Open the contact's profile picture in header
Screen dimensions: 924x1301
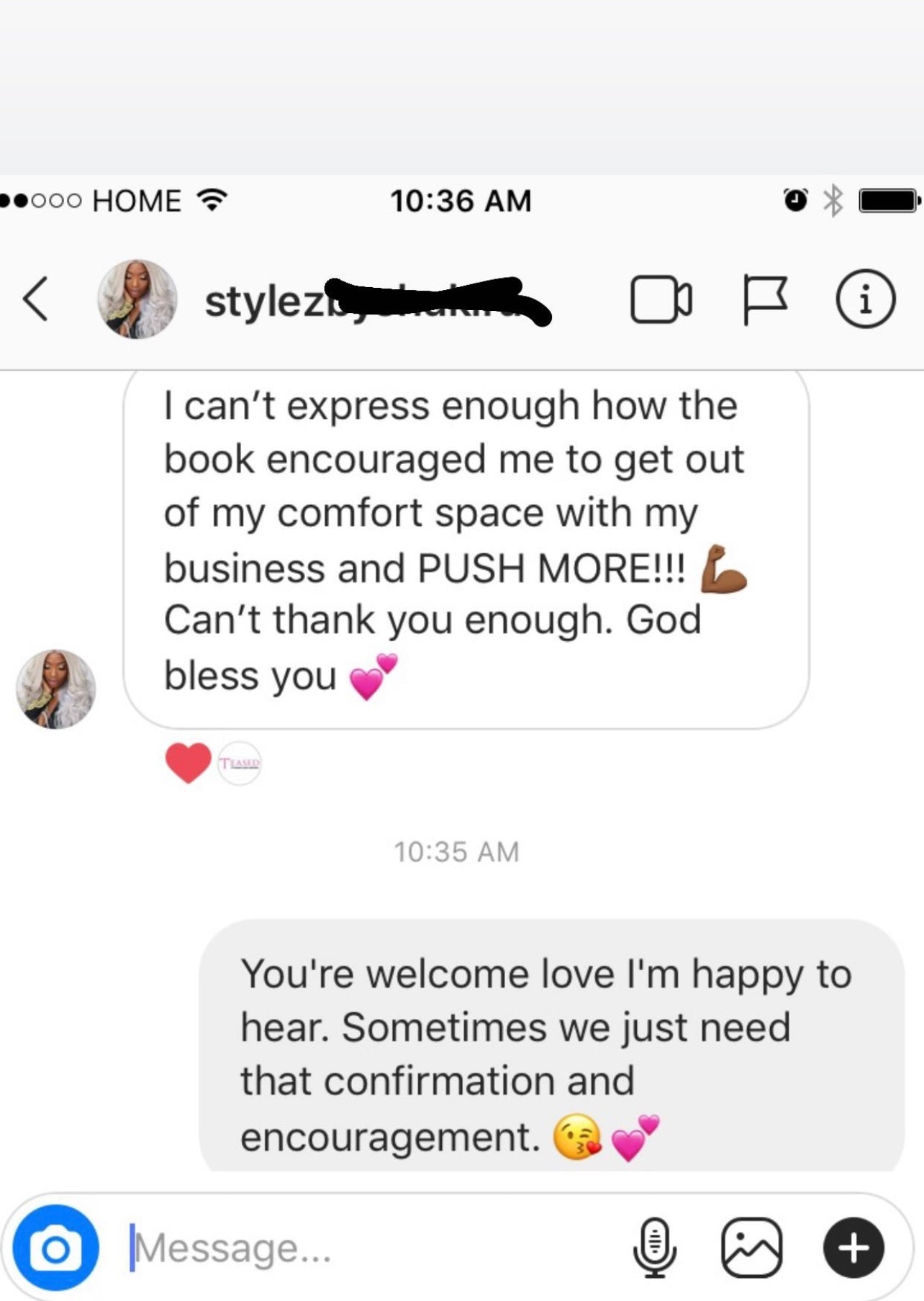coord(137,299)
